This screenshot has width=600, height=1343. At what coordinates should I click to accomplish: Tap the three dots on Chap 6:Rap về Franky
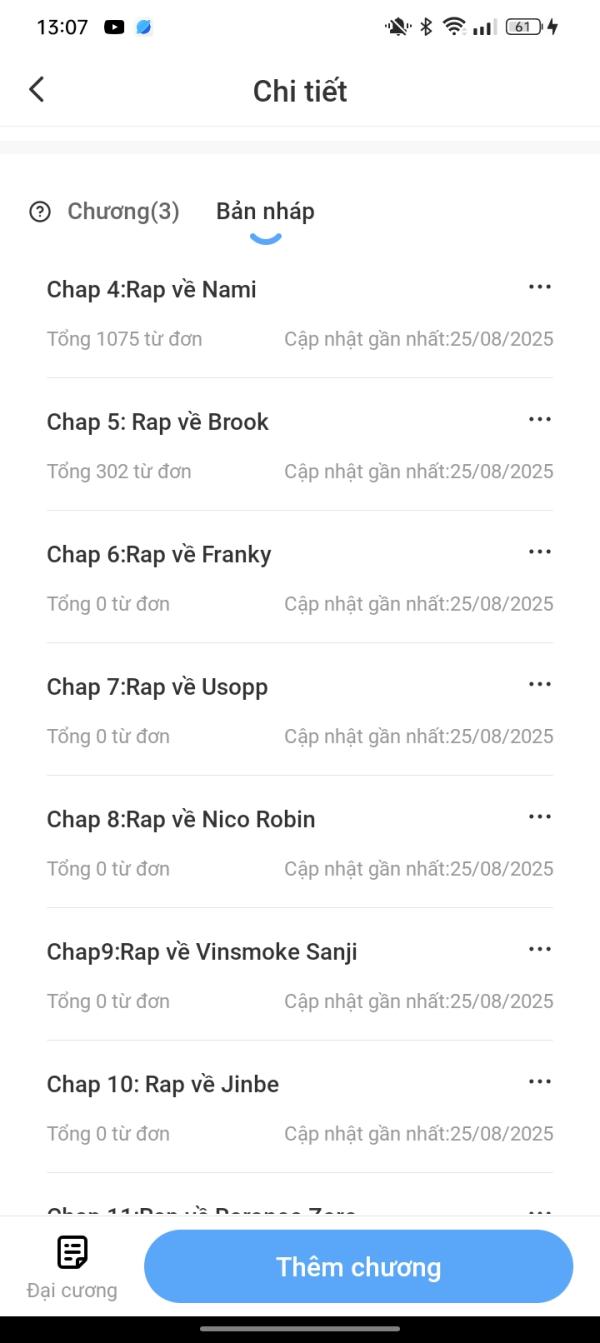pos(540,552)
